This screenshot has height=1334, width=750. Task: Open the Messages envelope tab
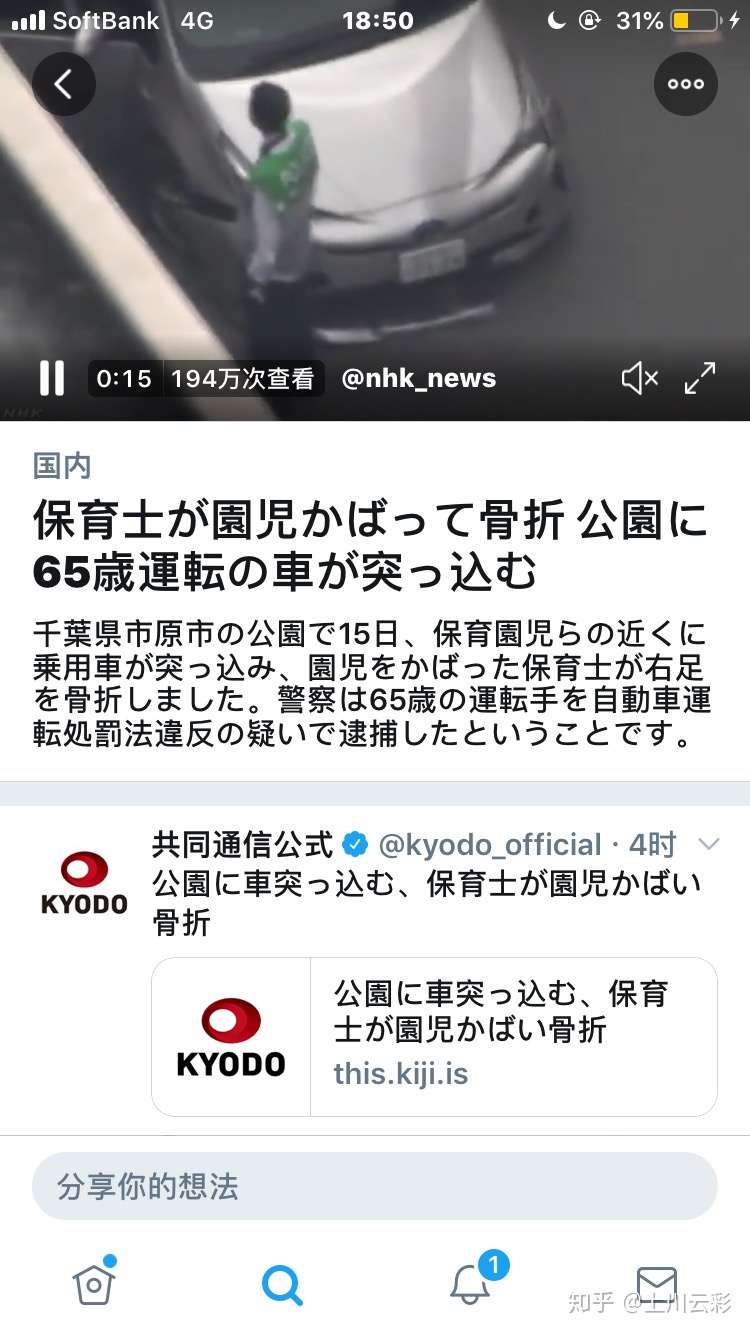656,1283
